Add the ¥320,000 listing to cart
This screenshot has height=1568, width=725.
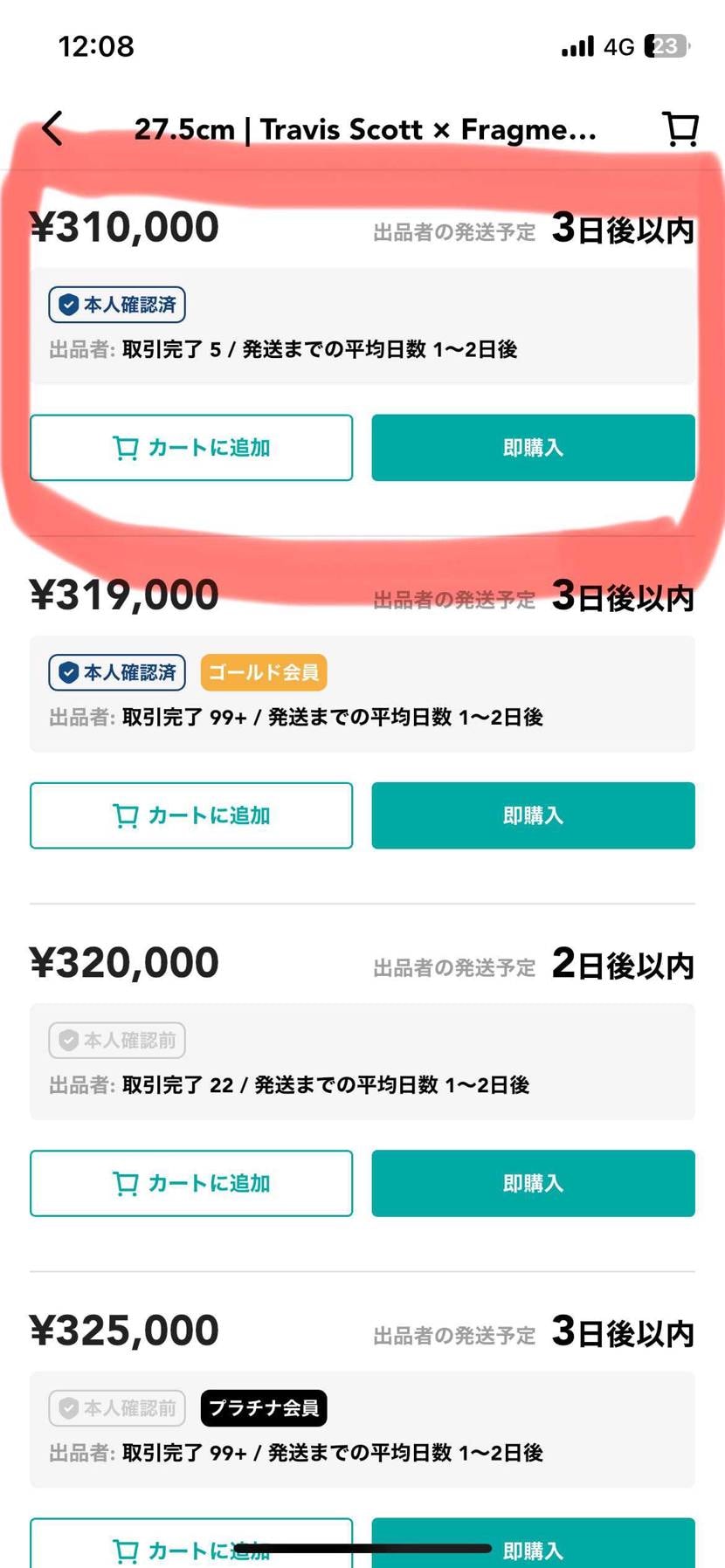pyautogui.click(x=191, y=1183)
